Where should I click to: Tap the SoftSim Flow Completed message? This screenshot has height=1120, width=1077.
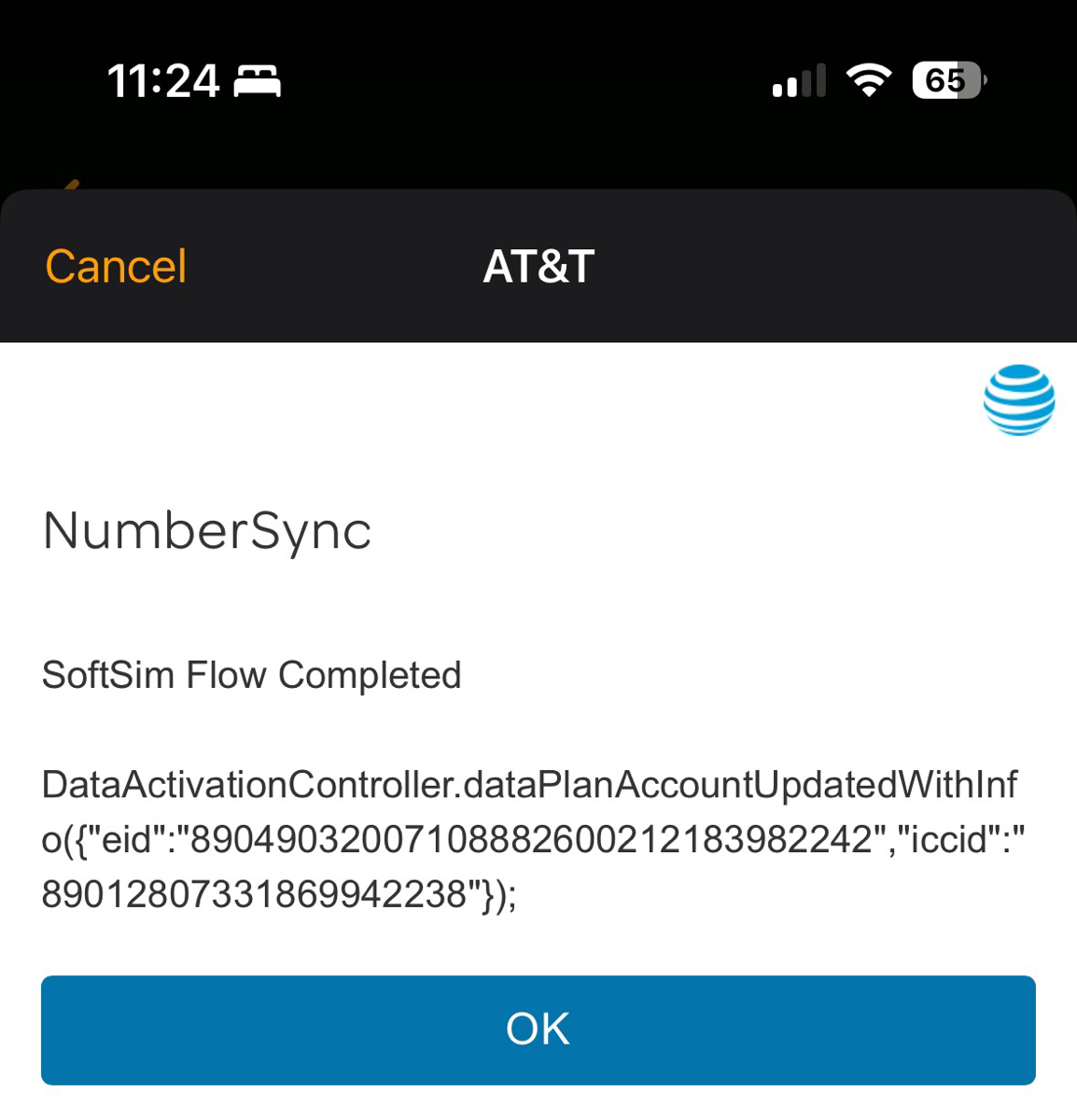click(250, 675)
